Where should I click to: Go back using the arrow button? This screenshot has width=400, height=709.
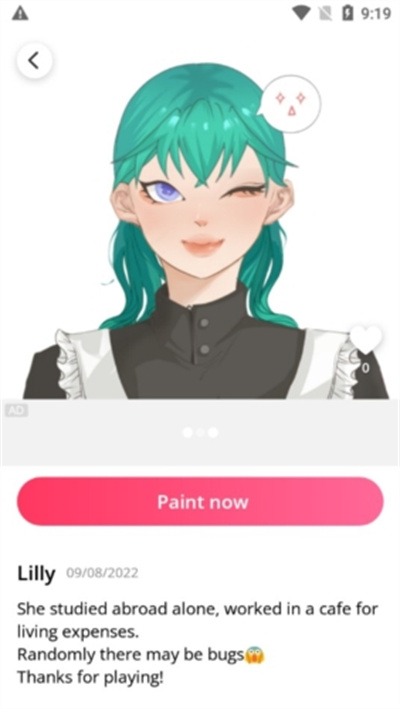[34, 60]
